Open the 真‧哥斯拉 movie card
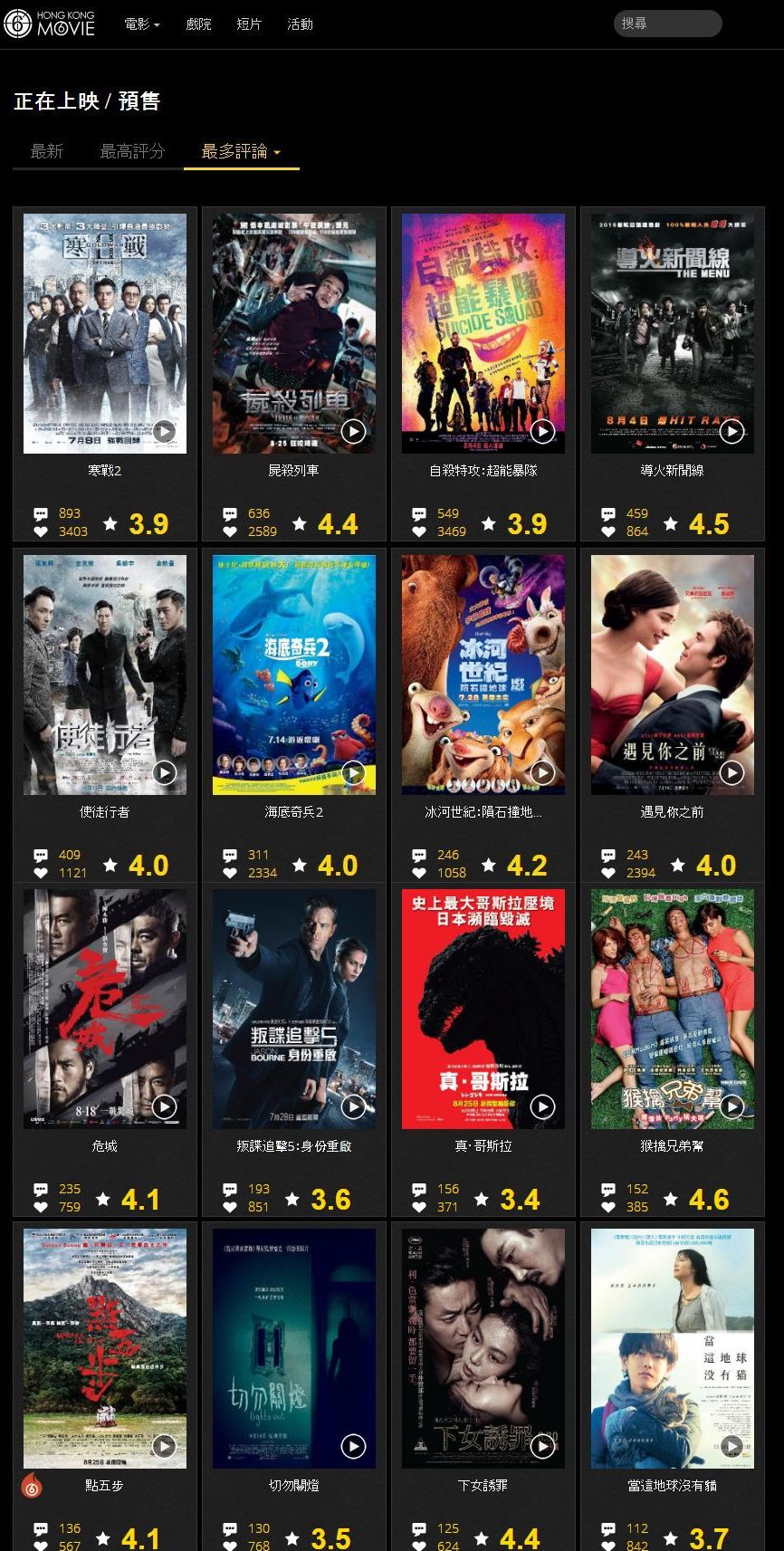This screenshot has width=784, height=1551. point(483,1009)
